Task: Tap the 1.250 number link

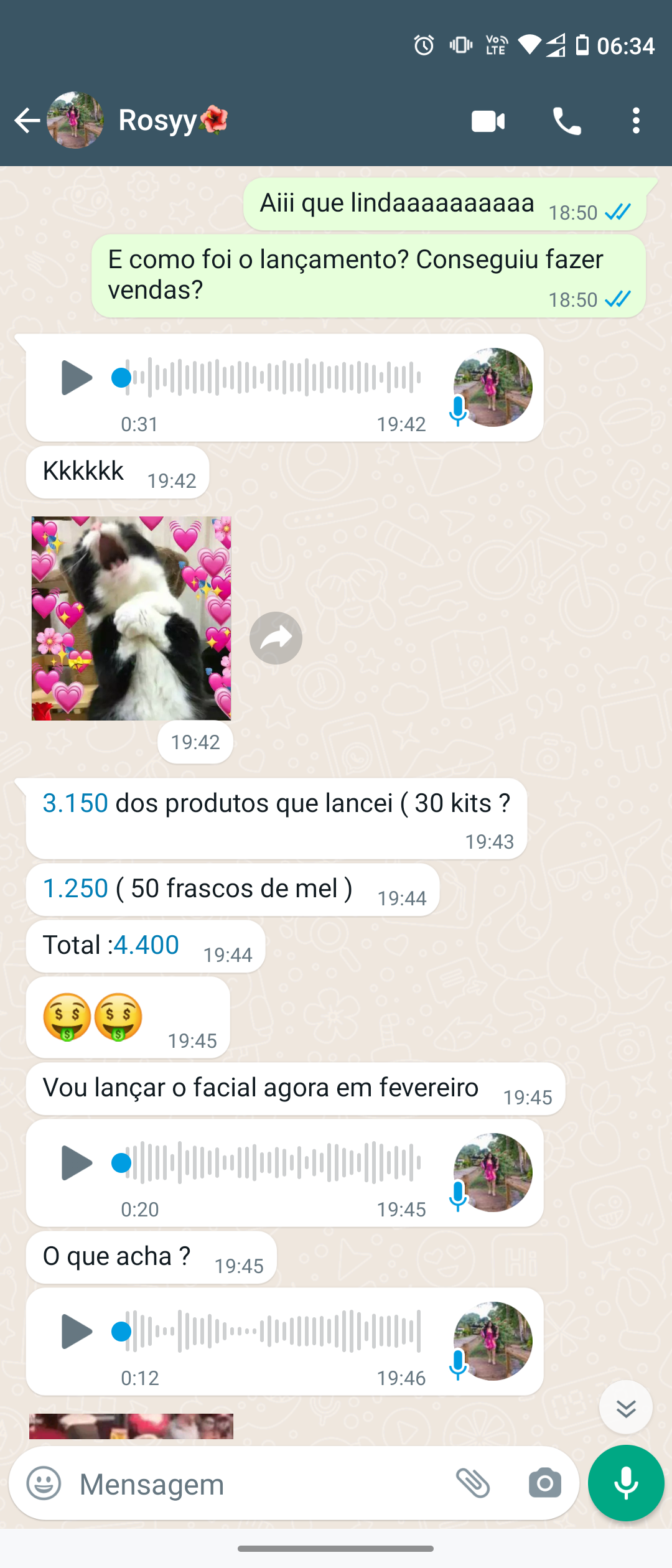Action: (75, 889)
